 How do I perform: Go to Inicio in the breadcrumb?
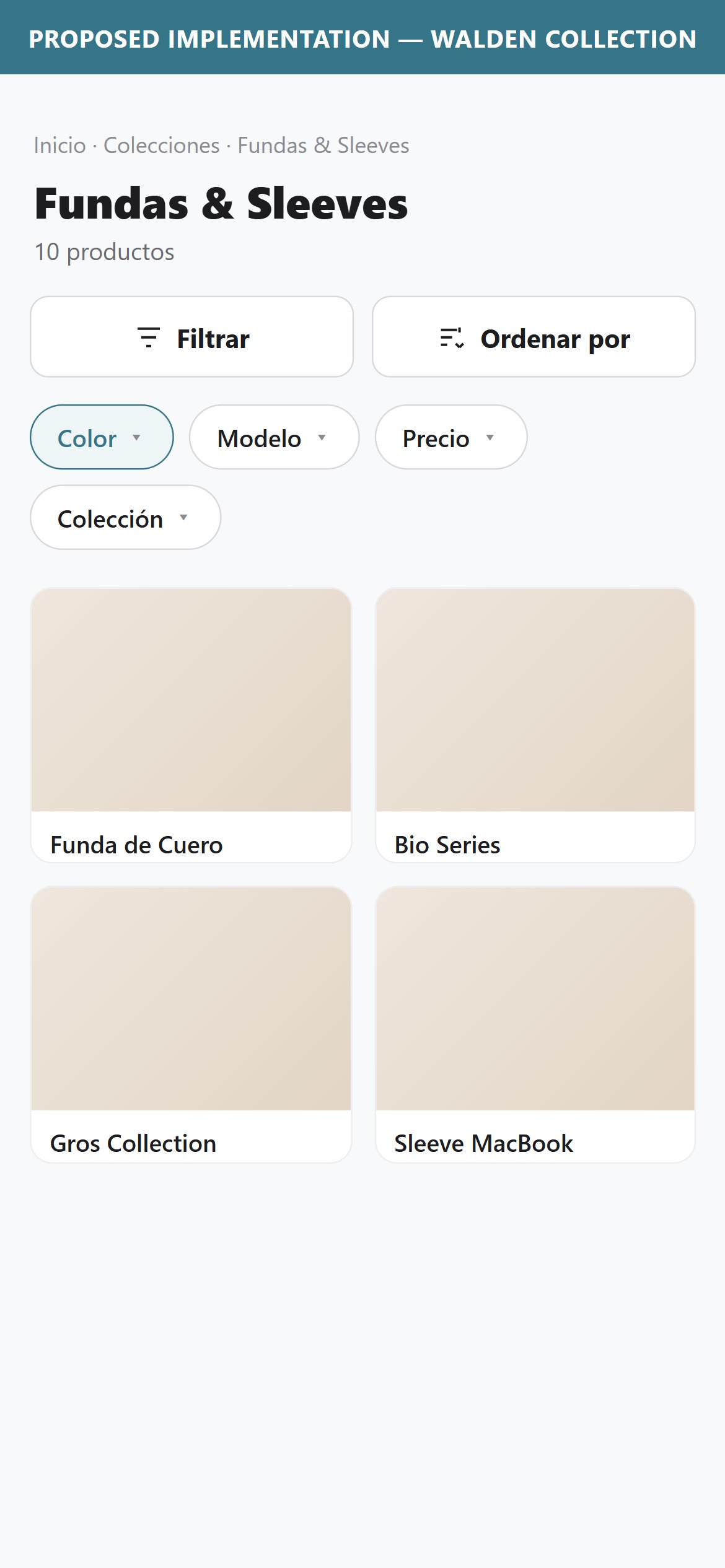pyautogui.click(x=60, y=146)
